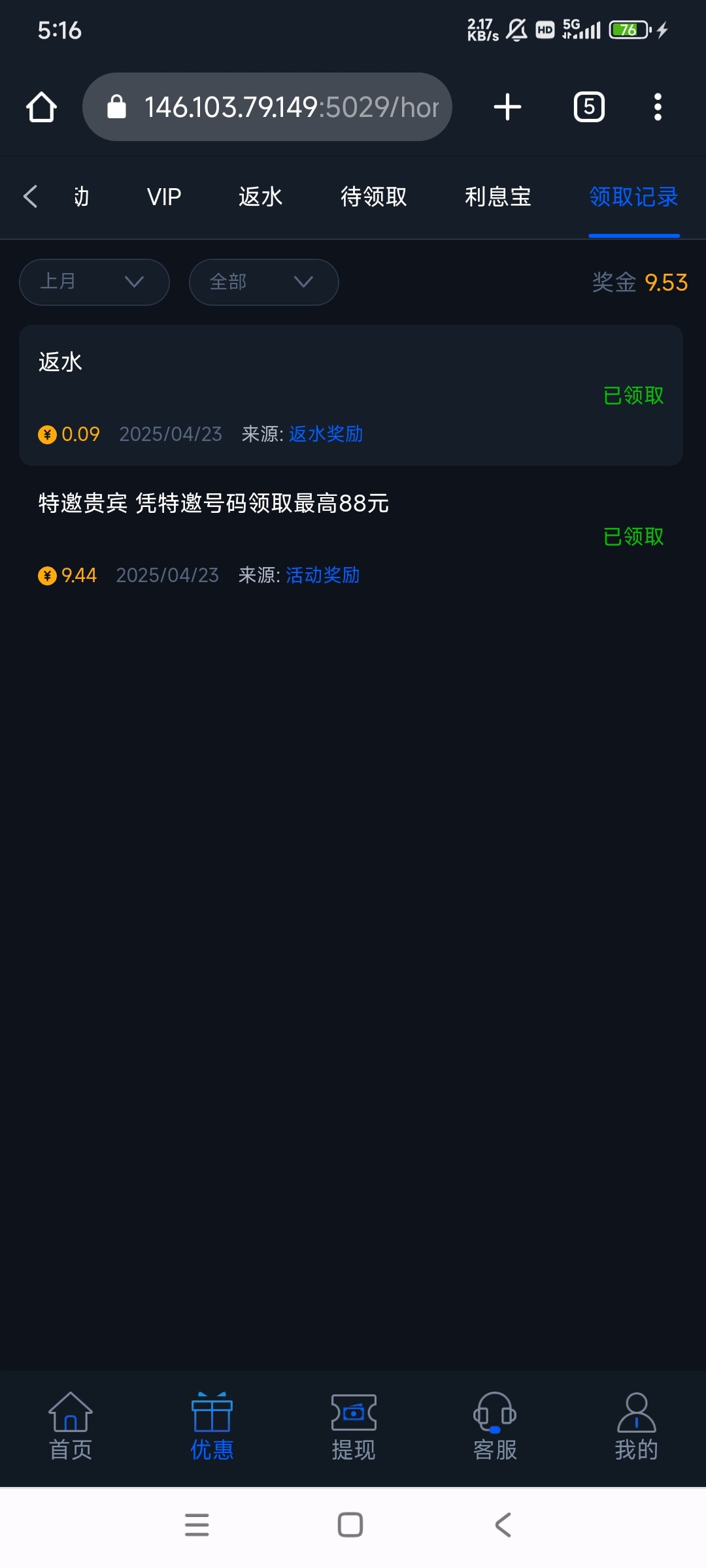
Task: Open the tab switcher showing 5 tabs
Action: pos(589,107)
